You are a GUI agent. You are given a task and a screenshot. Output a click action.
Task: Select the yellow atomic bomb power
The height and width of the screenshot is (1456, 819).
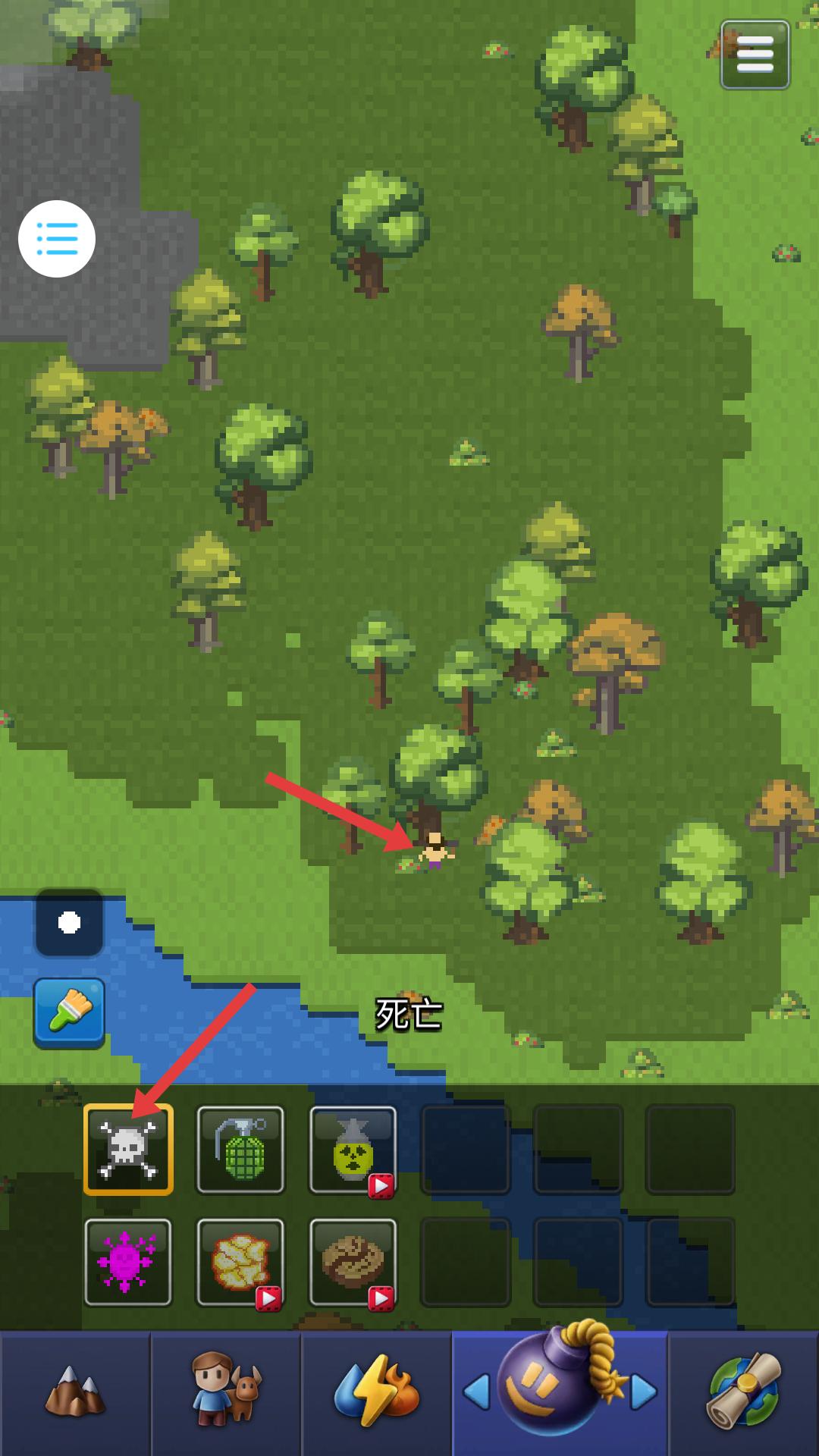[x=353, y=1150]
